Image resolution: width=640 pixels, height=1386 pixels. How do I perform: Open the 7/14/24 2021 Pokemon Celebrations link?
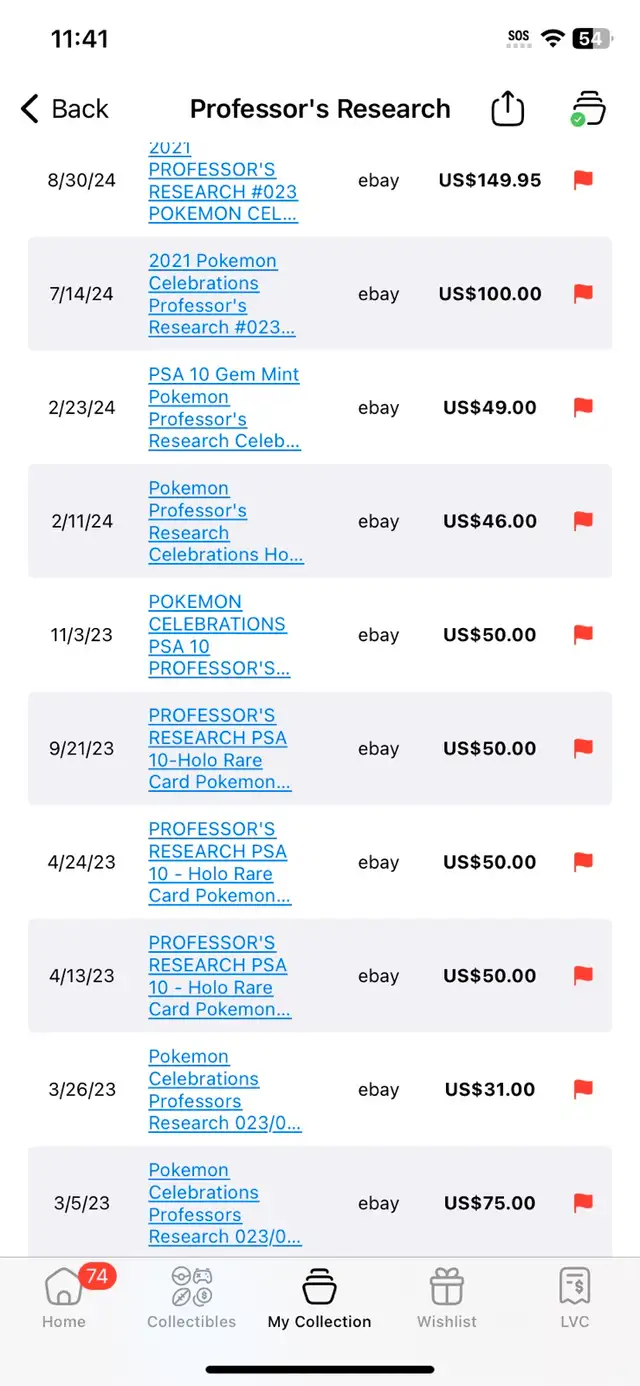point(222,294)
